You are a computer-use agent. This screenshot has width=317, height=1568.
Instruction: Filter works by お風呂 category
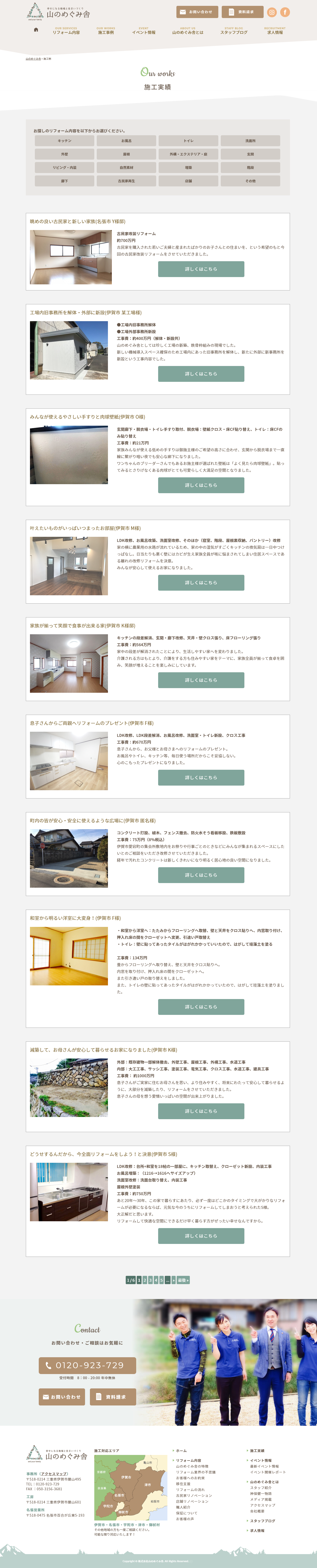tap(126, 141)
